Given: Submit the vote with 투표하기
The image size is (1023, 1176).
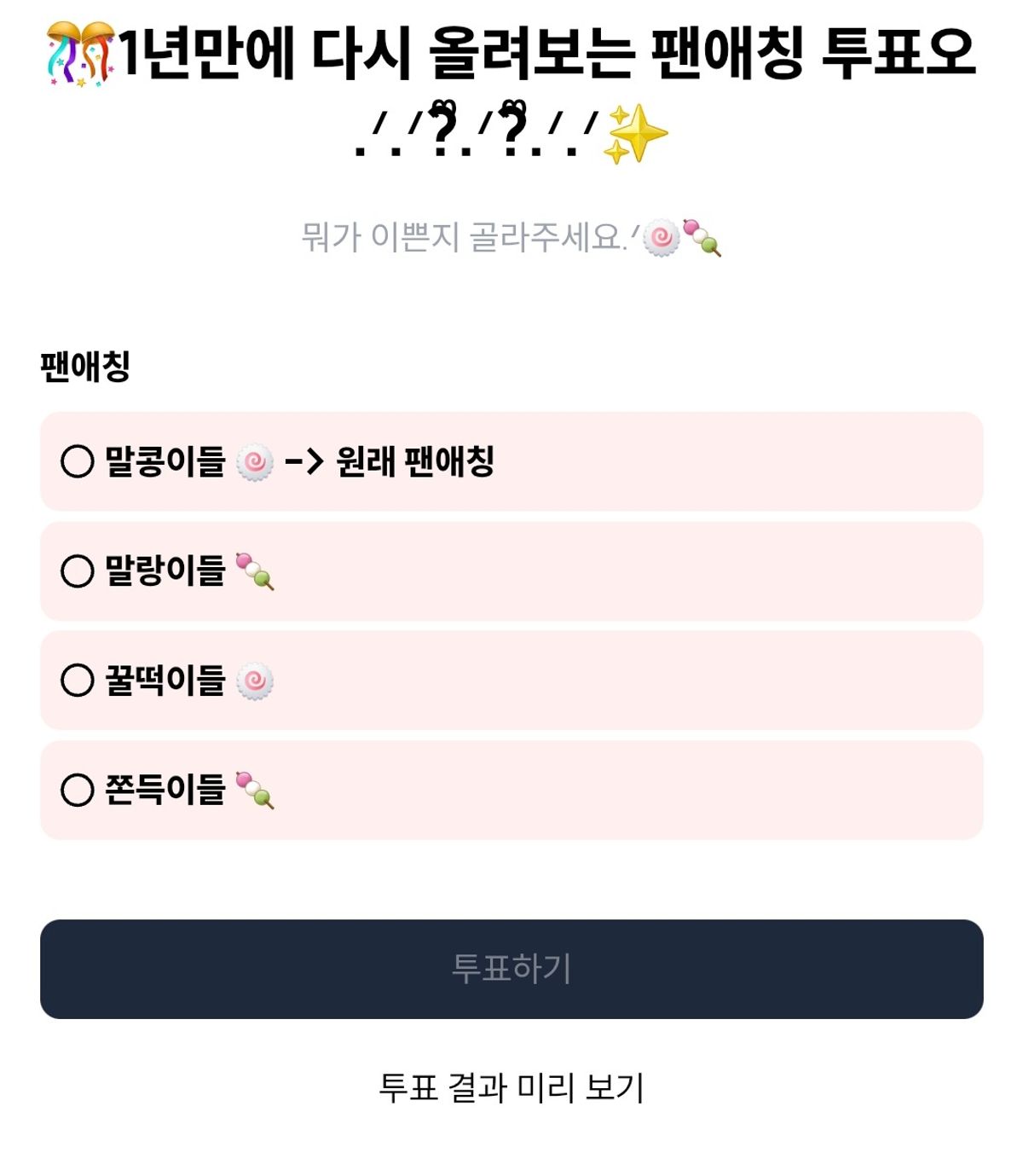Looking at the screenshot, I should pyautogui.click(x=511, y=969).
